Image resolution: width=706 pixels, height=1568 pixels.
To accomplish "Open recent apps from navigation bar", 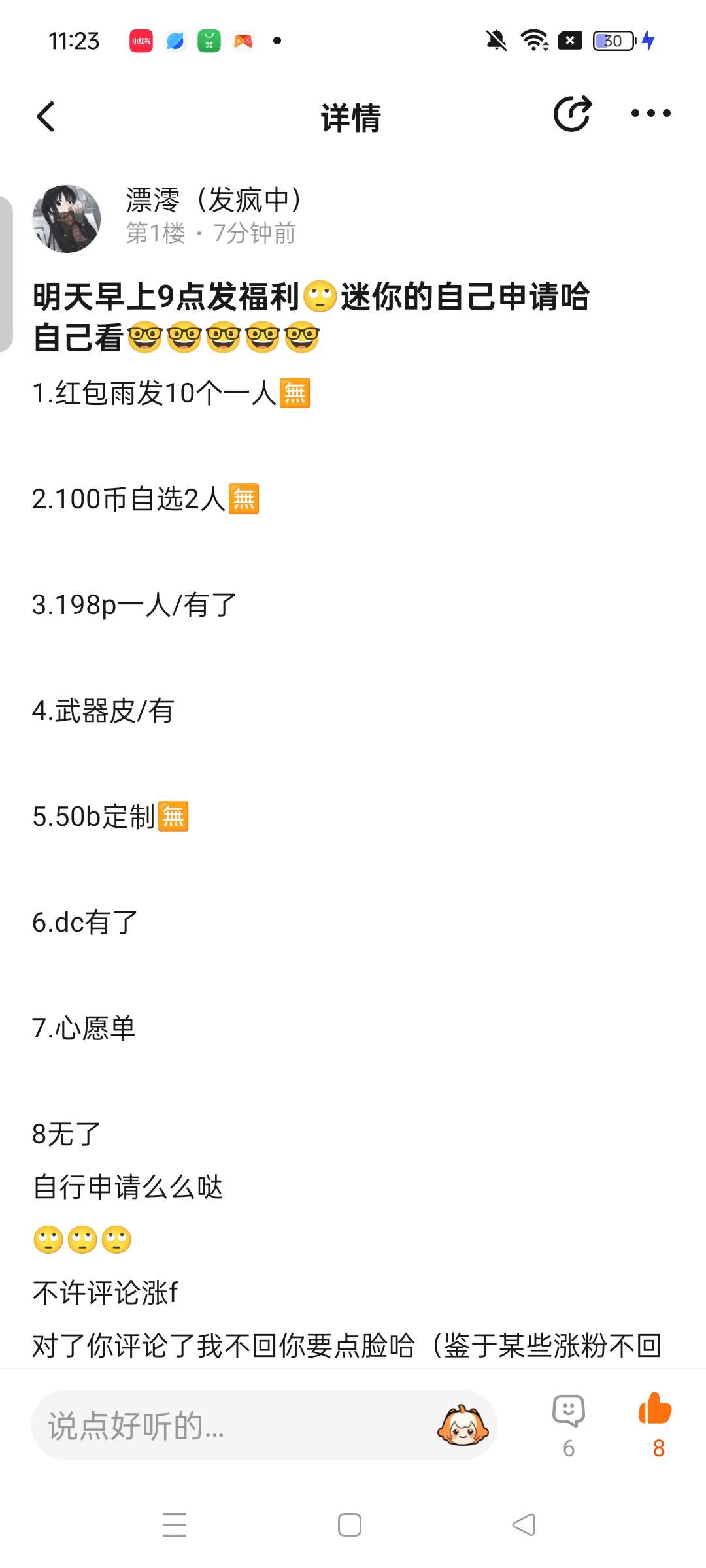I will [175, 1525].
